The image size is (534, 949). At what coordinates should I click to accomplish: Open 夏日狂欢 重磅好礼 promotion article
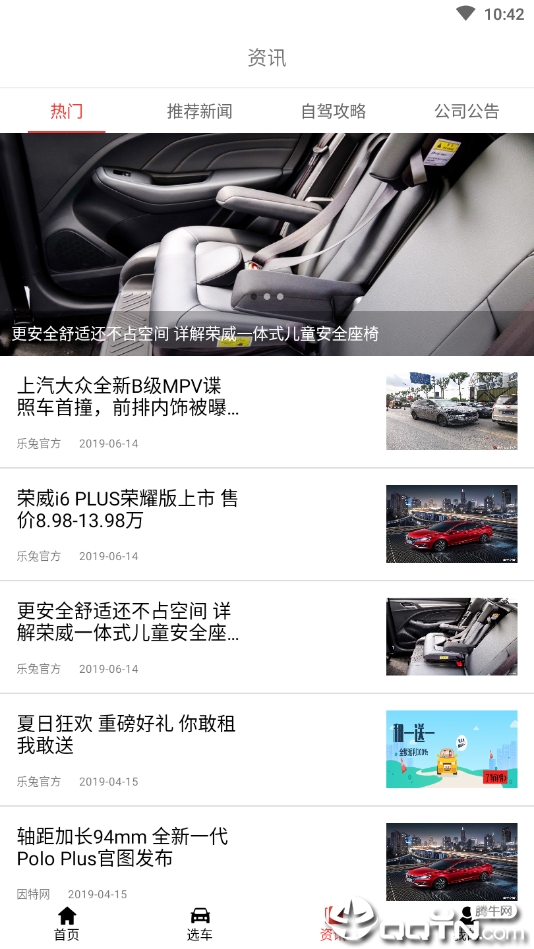[267, 749]
